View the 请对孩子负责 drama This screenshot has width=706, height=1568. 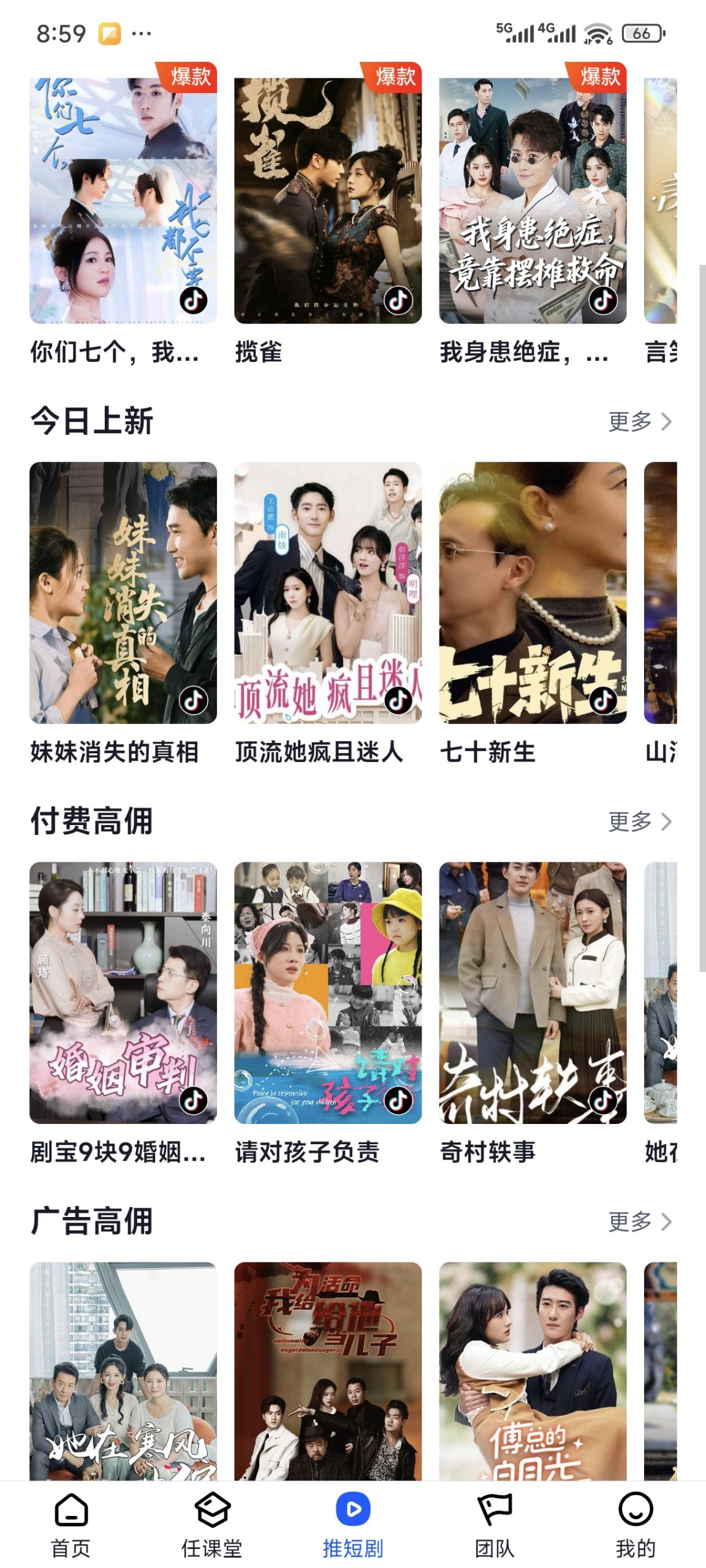328,992
